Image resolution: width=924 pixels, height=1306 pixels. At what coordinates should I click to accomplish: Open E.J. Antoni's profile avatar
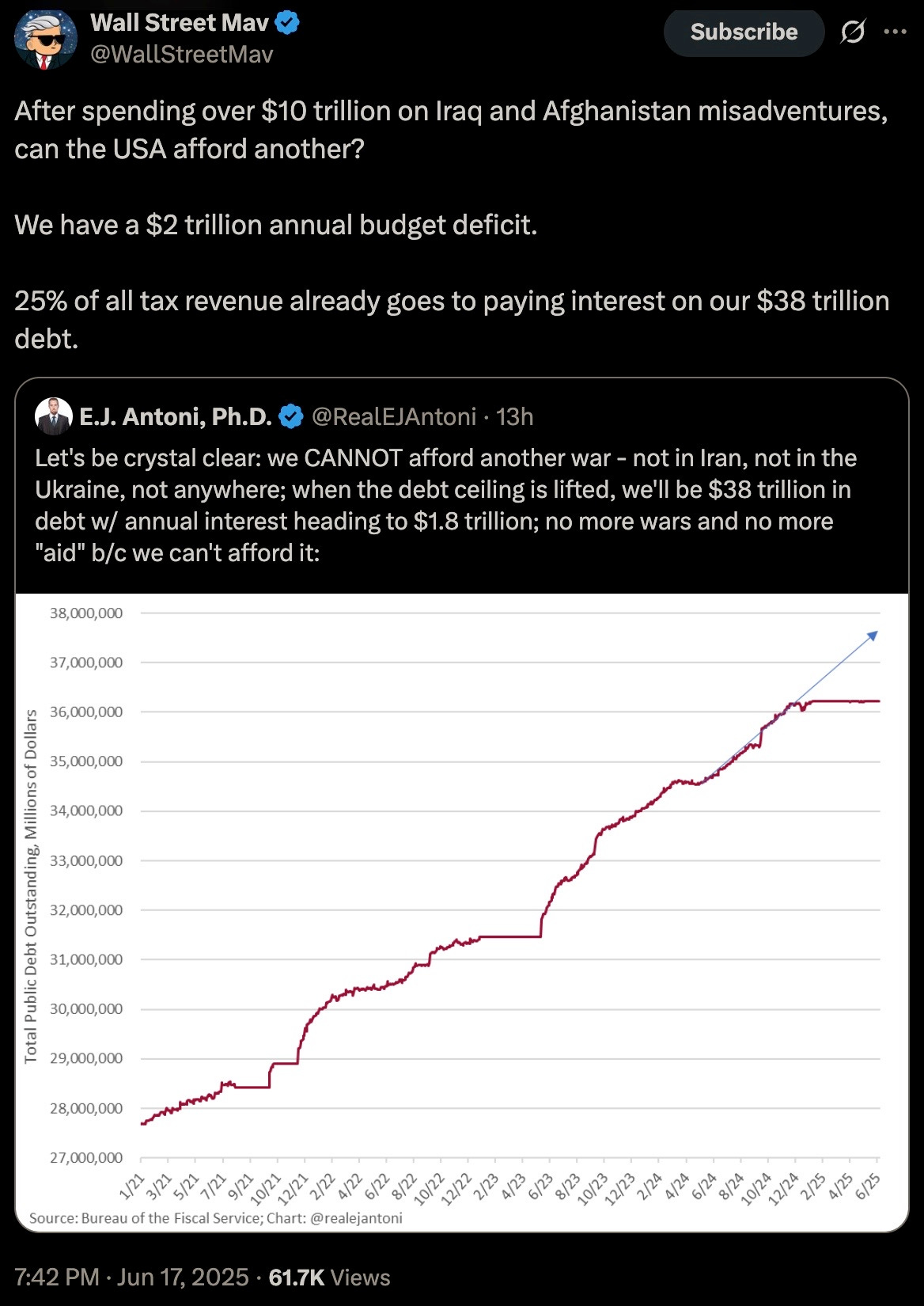click(54, 416)
